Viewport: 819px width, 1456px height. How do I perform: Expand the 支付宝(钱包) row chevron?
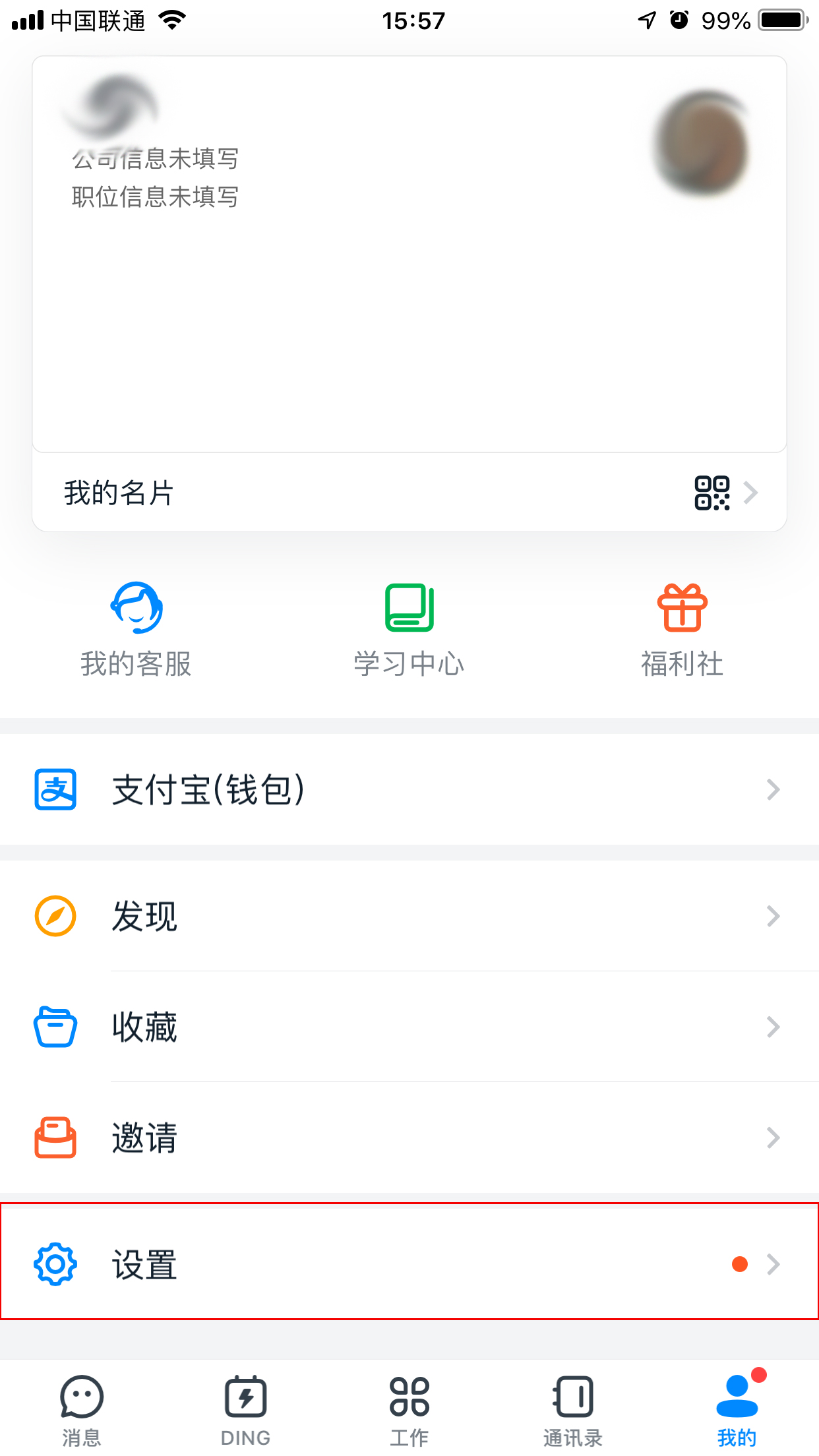pyautogui.click(x=773, y=789)
